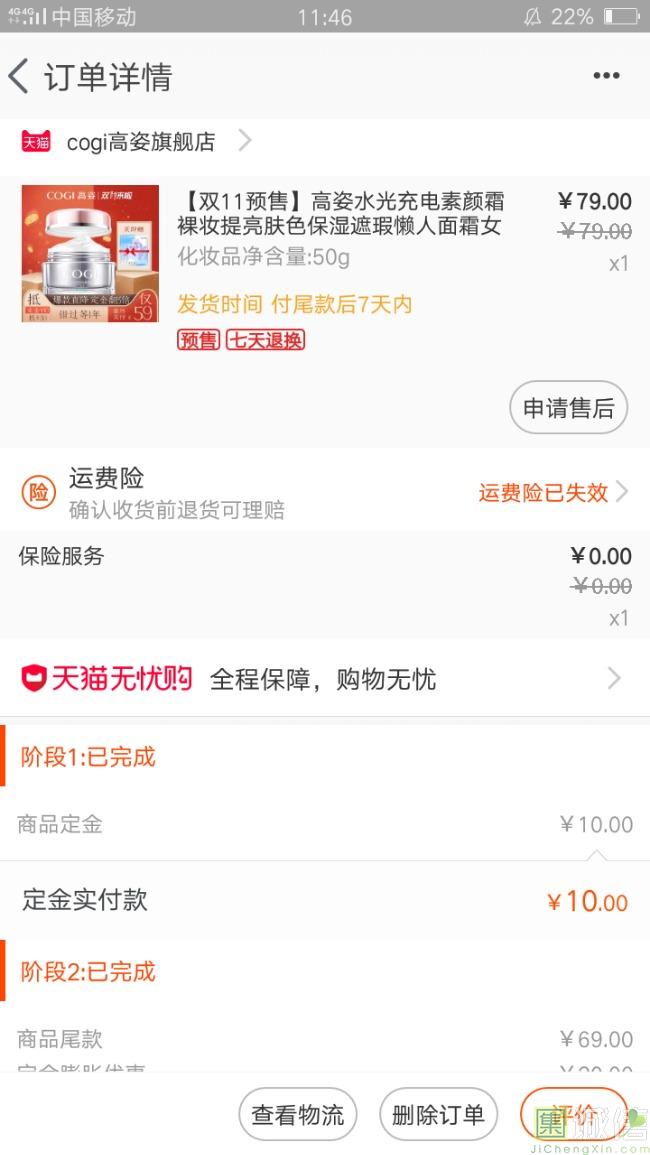Tap 删除订单 button
Screen dimensions: 650x1155
point(438,1114)
